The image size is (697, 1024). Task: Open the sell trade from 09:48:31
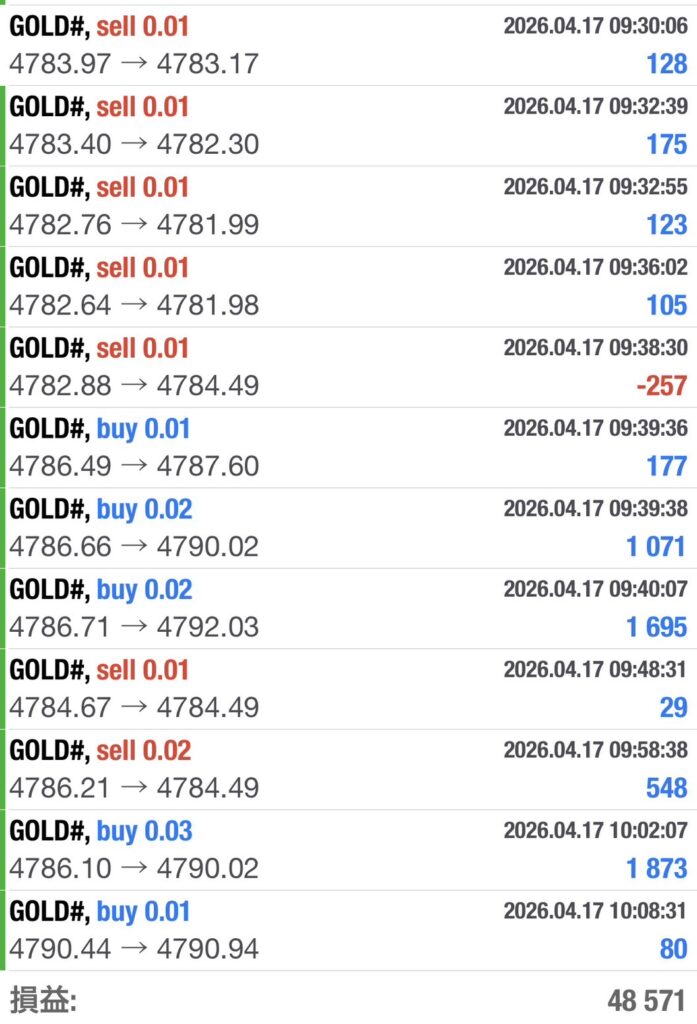click(348, 689)
